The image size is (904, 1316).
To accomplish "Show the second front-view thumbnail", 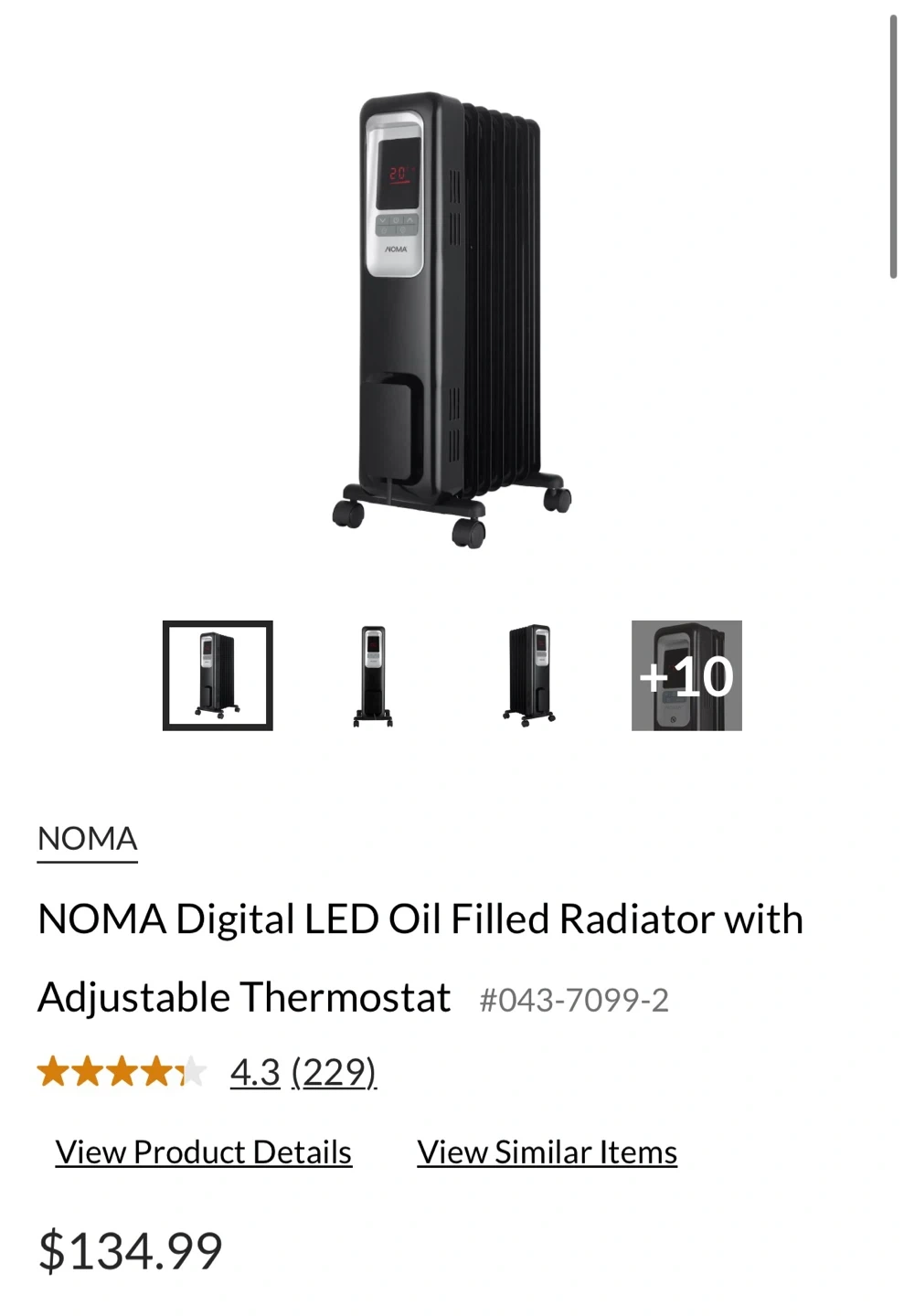I will tap(373, 675).
